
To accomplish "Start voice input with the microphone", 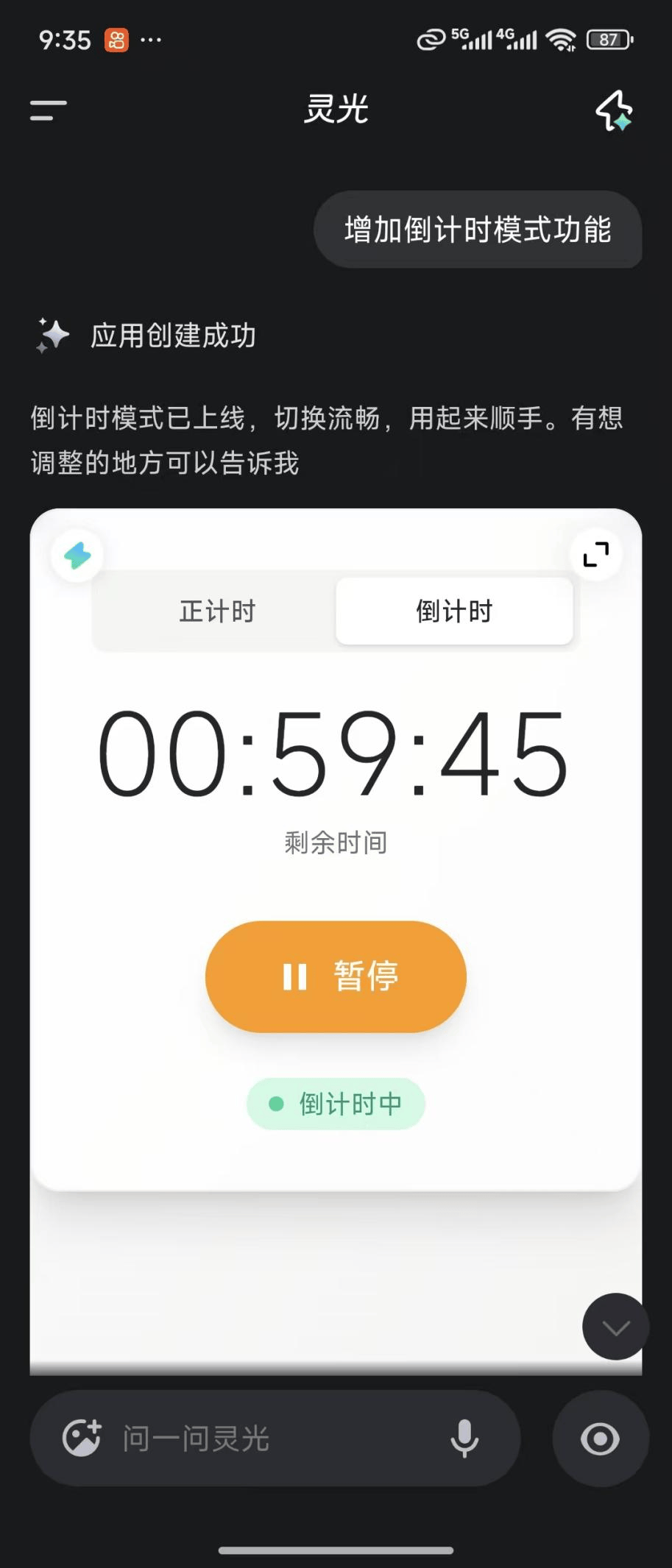I will coord(464,1438).
